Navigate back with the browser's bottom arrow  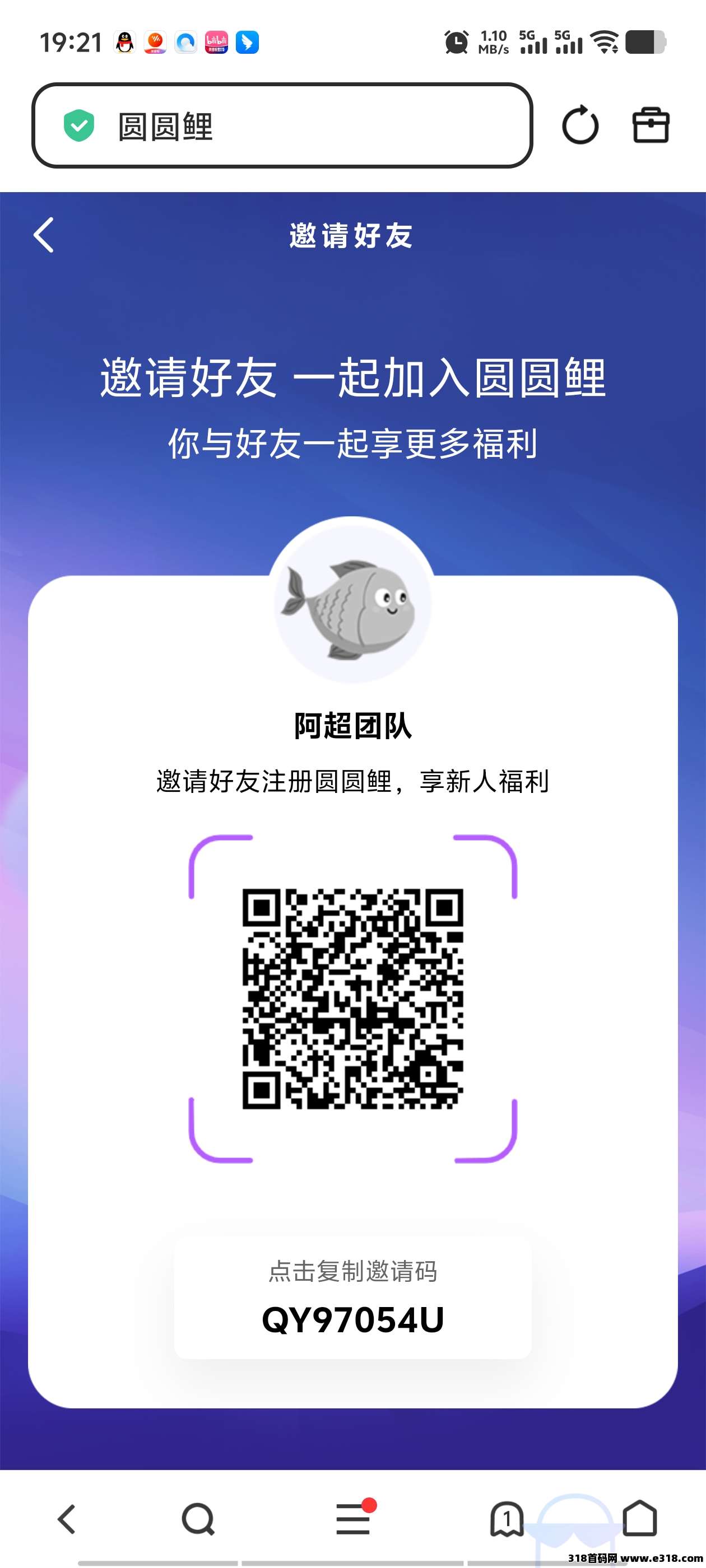(66, 1519)
